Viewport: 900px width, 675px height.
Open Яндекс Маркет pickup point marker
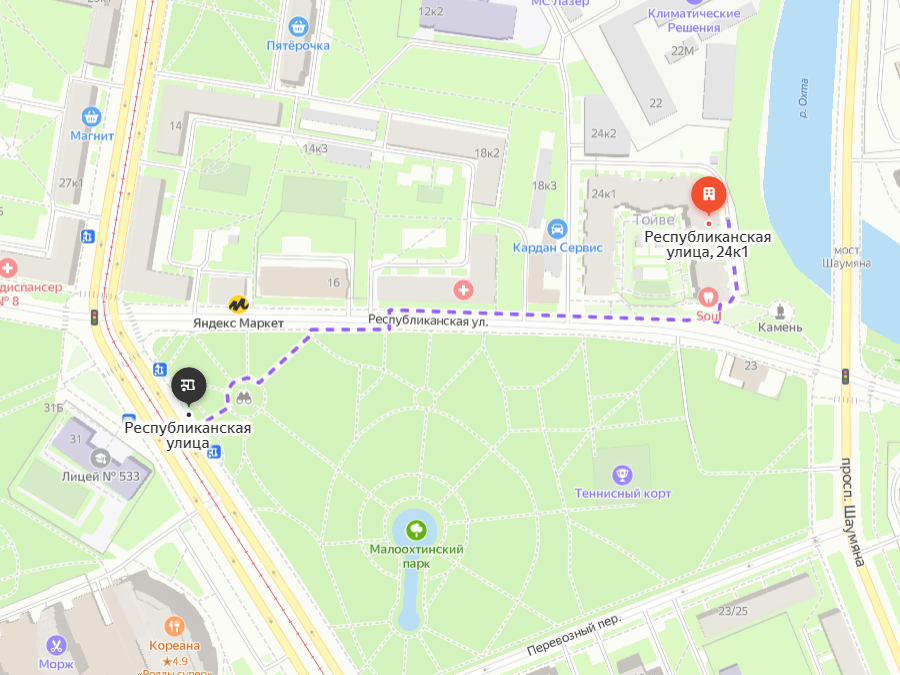tap(238, 304)
